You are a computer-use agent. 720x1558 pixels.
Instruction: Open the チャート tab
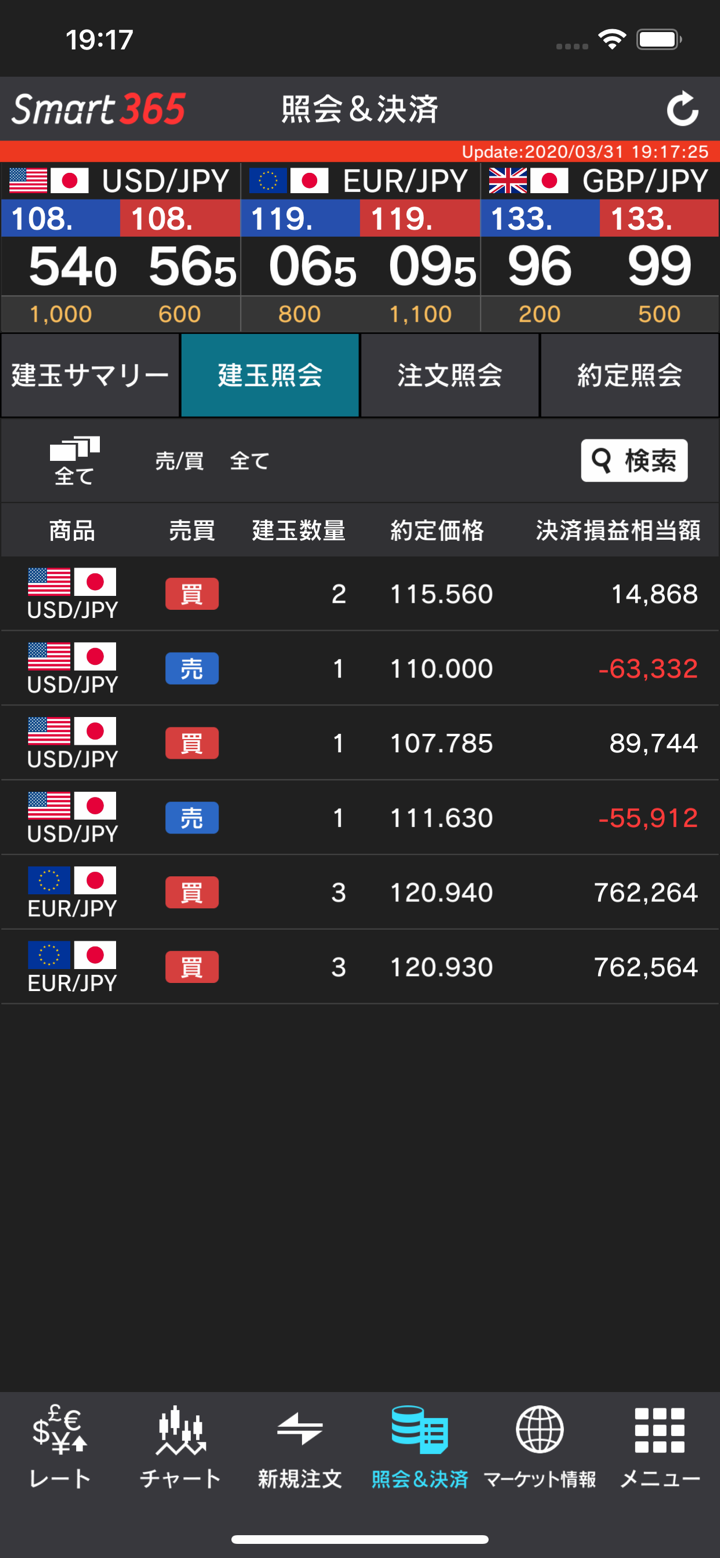point(180,1446)
